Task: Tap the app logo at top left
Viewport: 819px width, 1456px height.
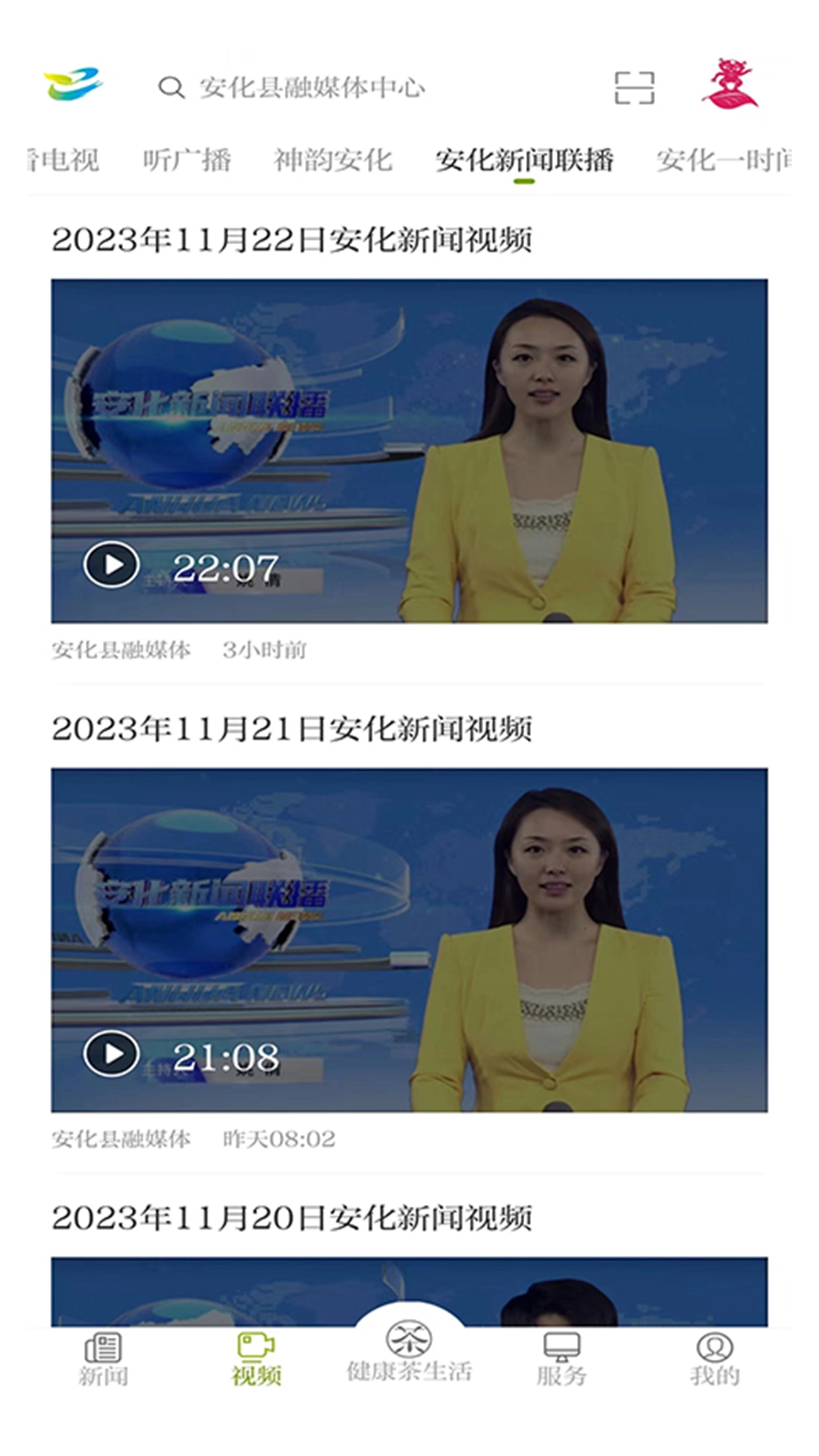Action: click(x=73, y=84)
